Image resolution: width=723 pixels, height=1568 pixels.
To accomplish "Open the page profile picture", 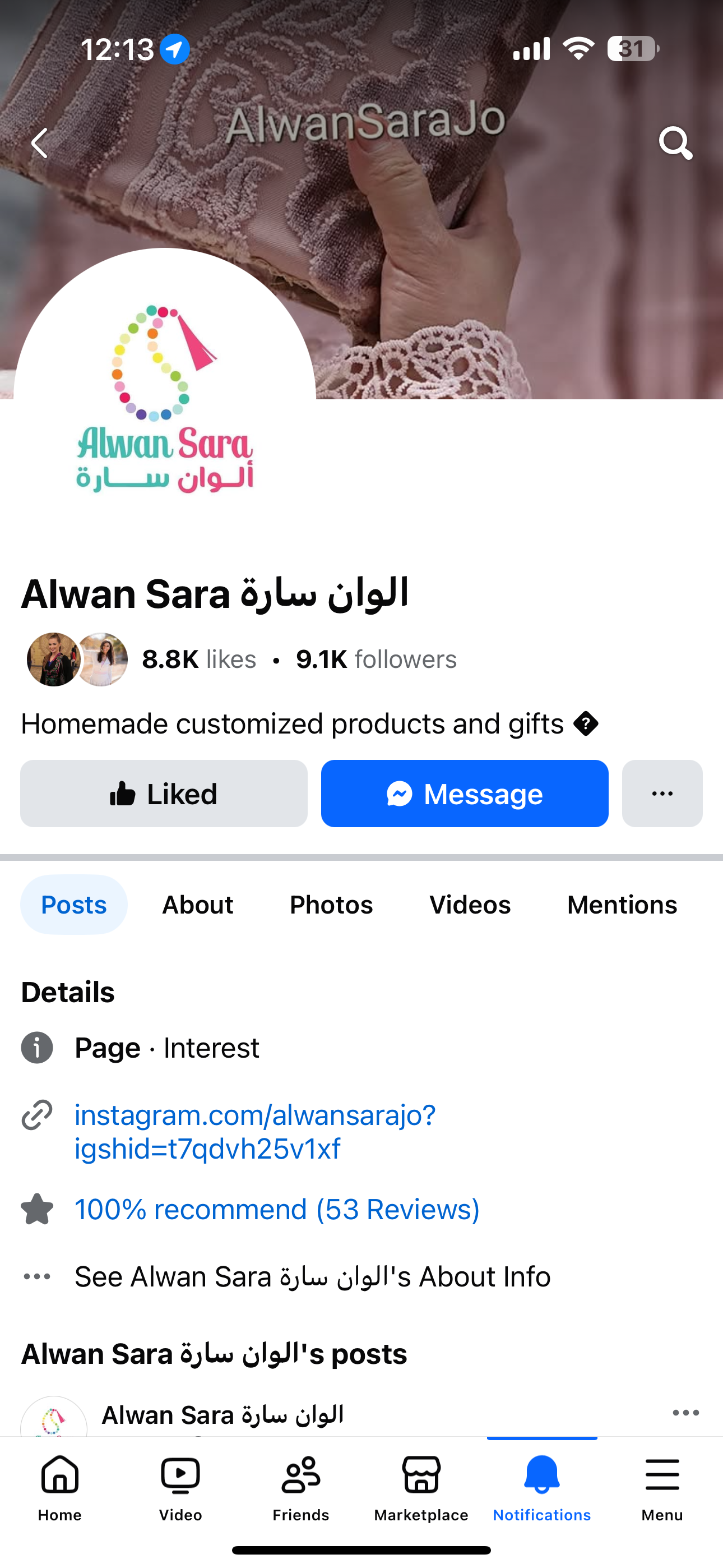I will pyautogui.click(x=165, y=399).
